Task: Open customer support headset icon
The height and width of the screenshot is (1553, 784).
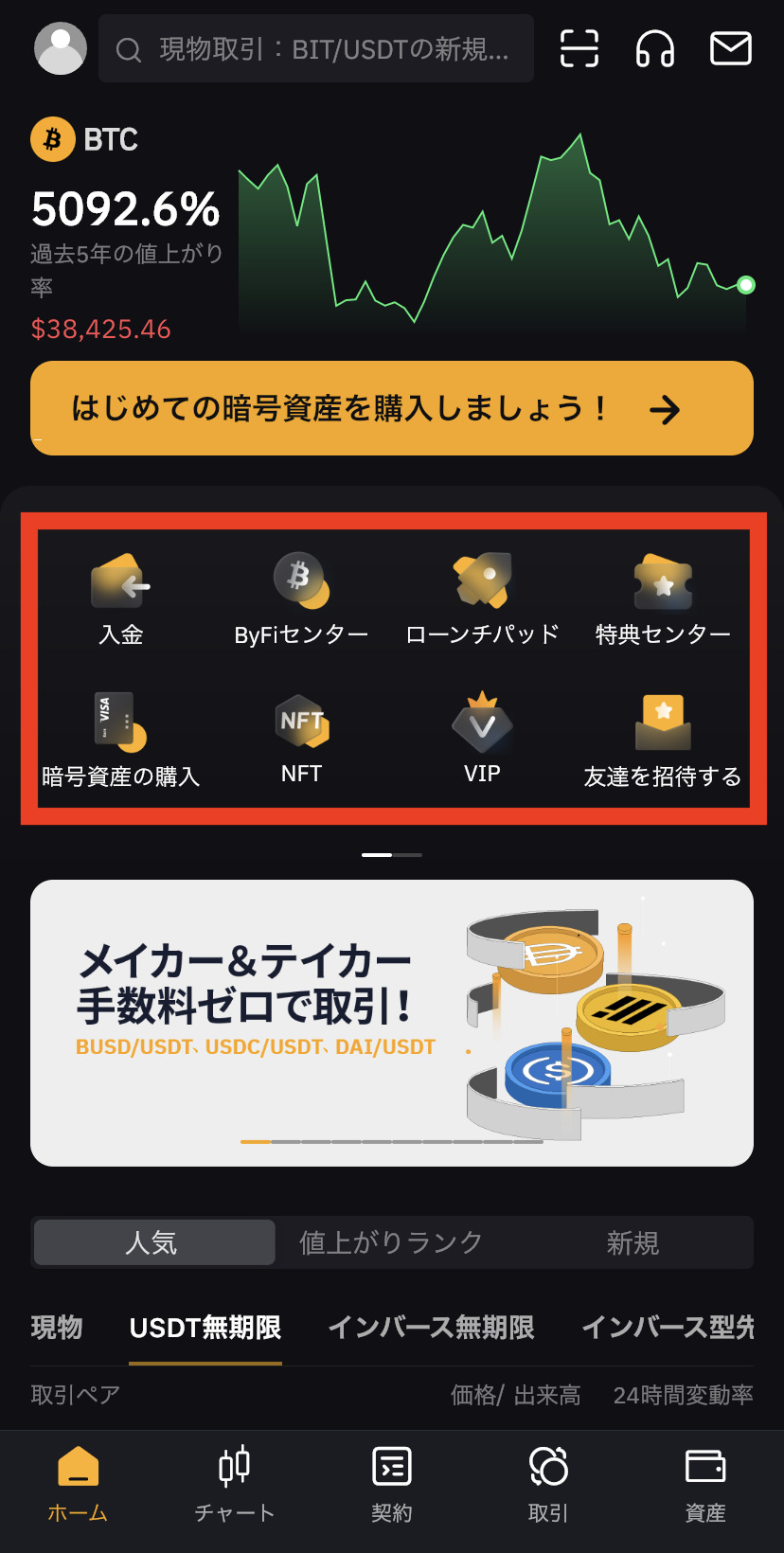Action: coord(654,48)
